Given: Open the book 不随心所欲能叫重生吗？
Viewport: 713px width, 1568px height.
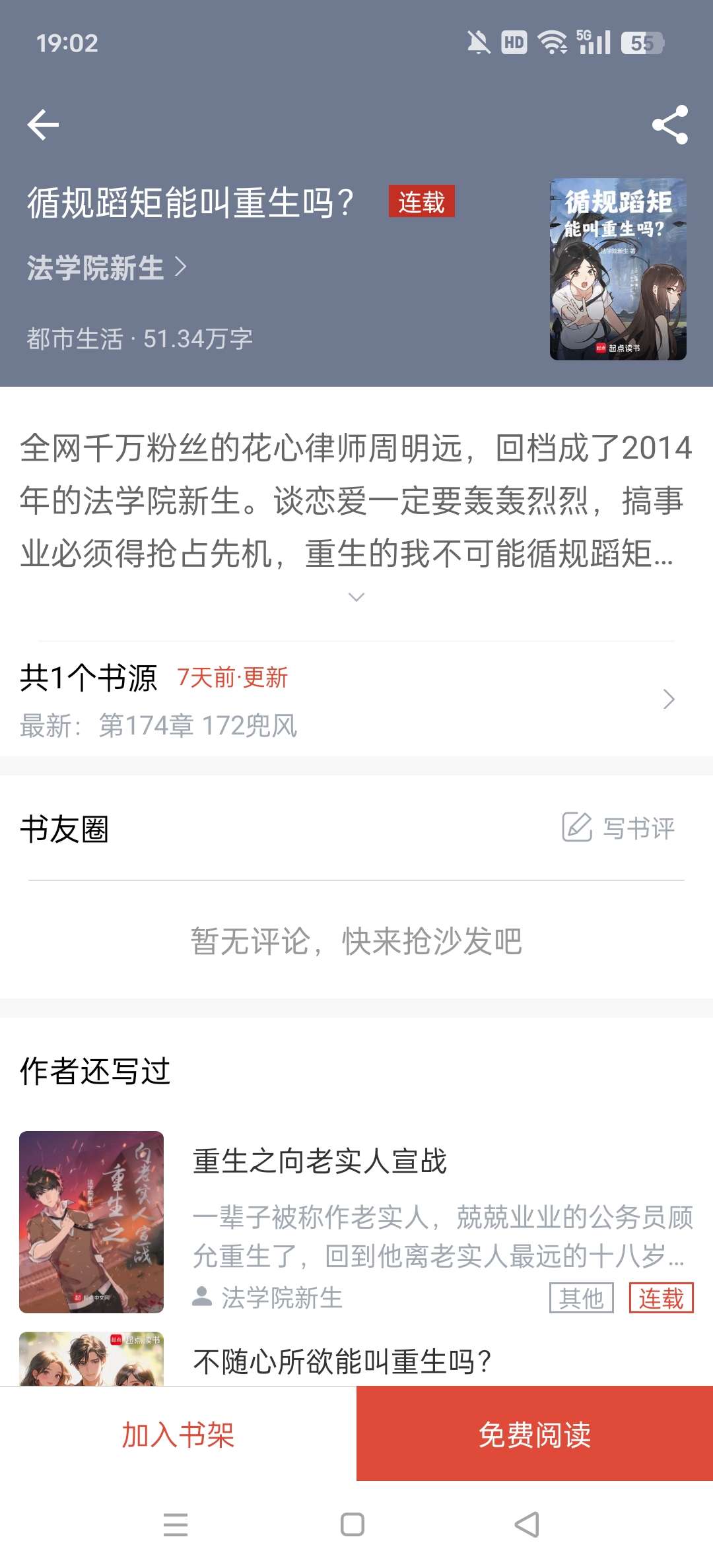Looking at the screenshot, I should [342, 1361].
